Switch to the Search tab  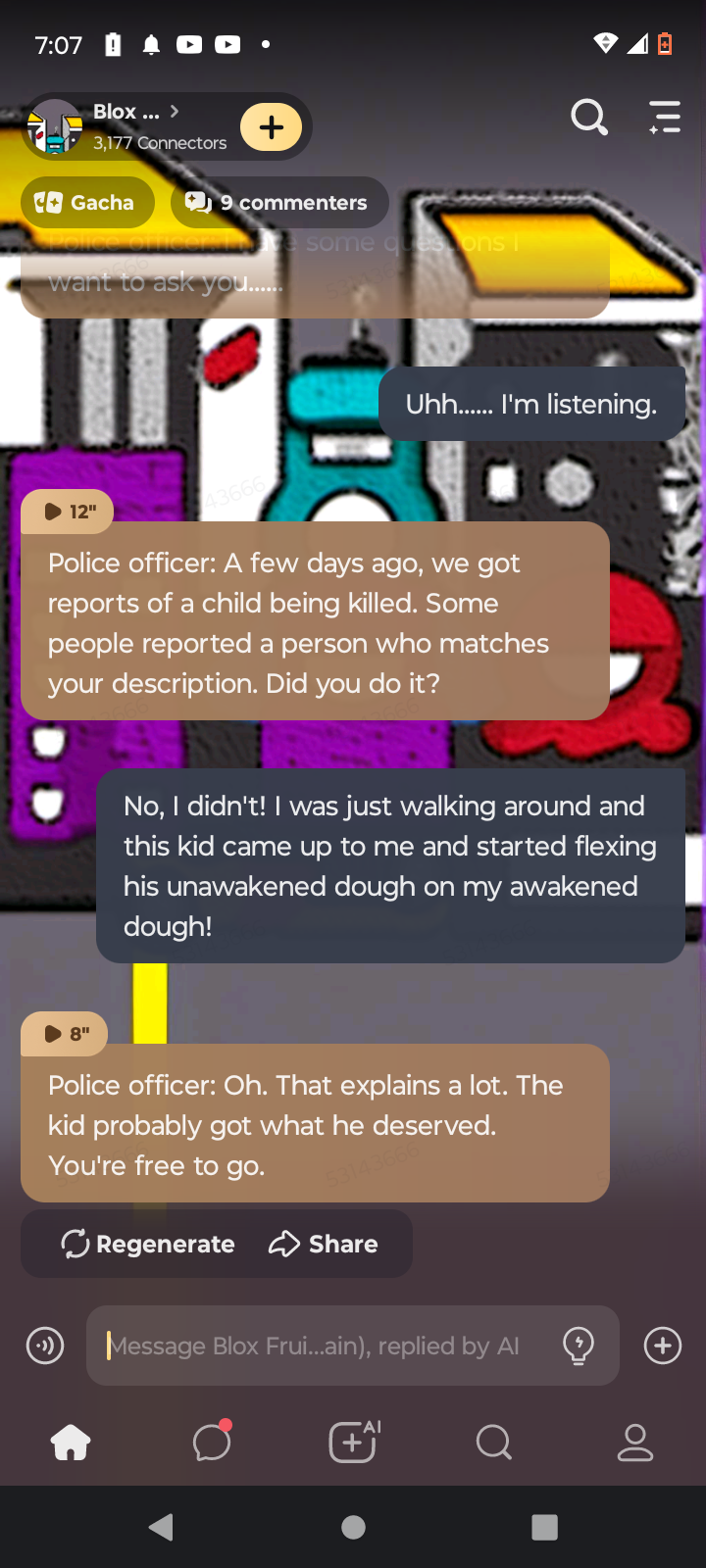pyautogui.click(x=494, y=1443)
